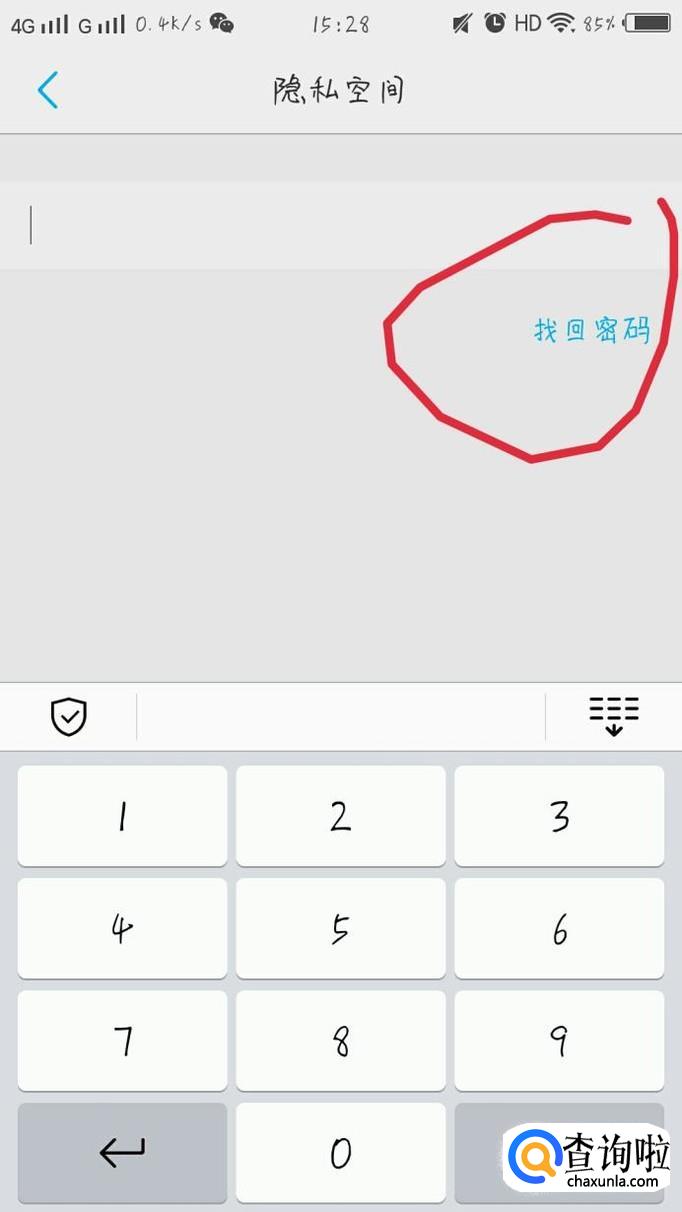Hide the keyboard with the collapse icon
This screenshot has height=1212, width=682.
(x=614, y=715)
